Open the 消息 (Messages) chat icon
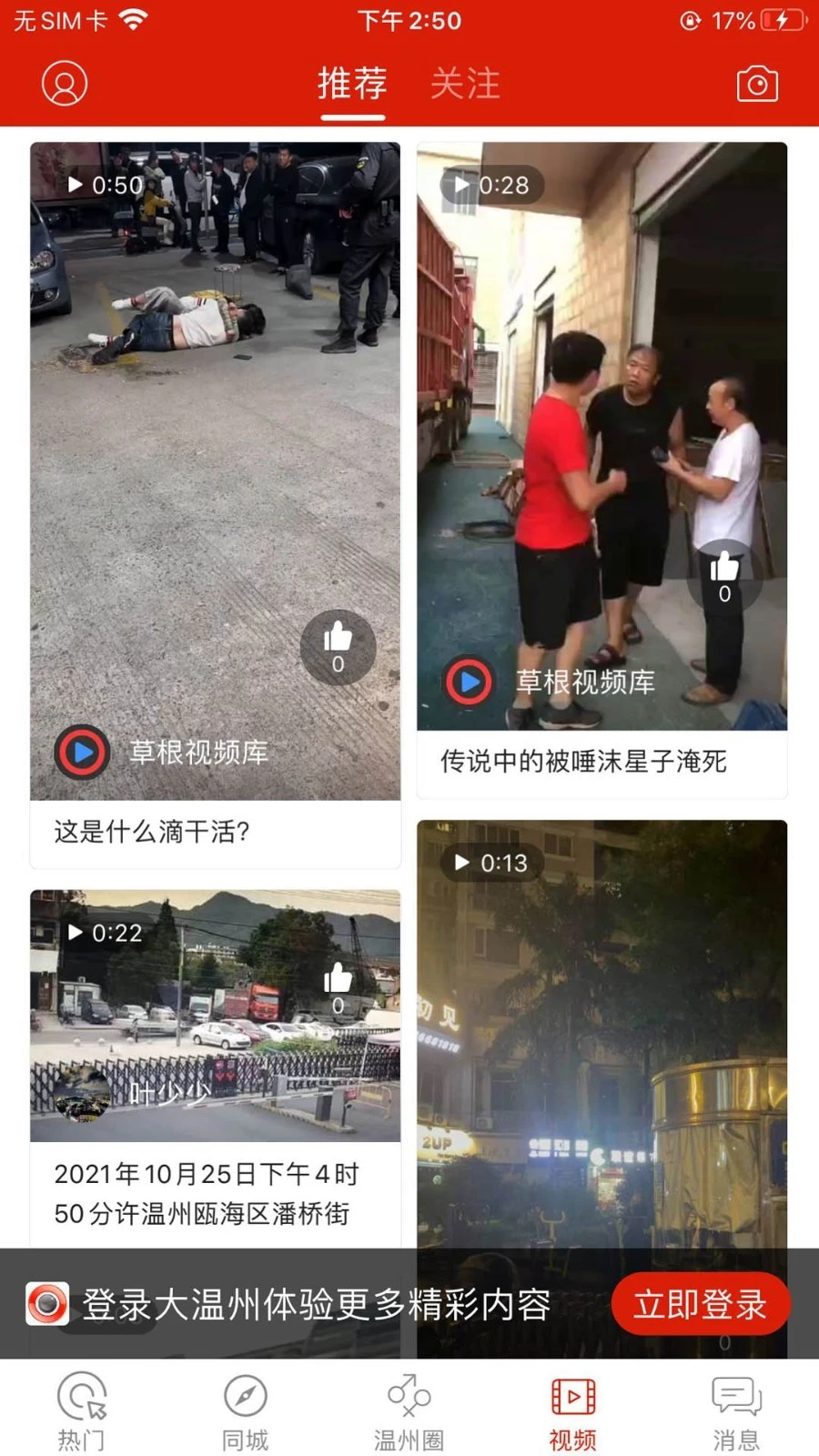Screen dimensions: 819x1456 [x=735, y=1406]
